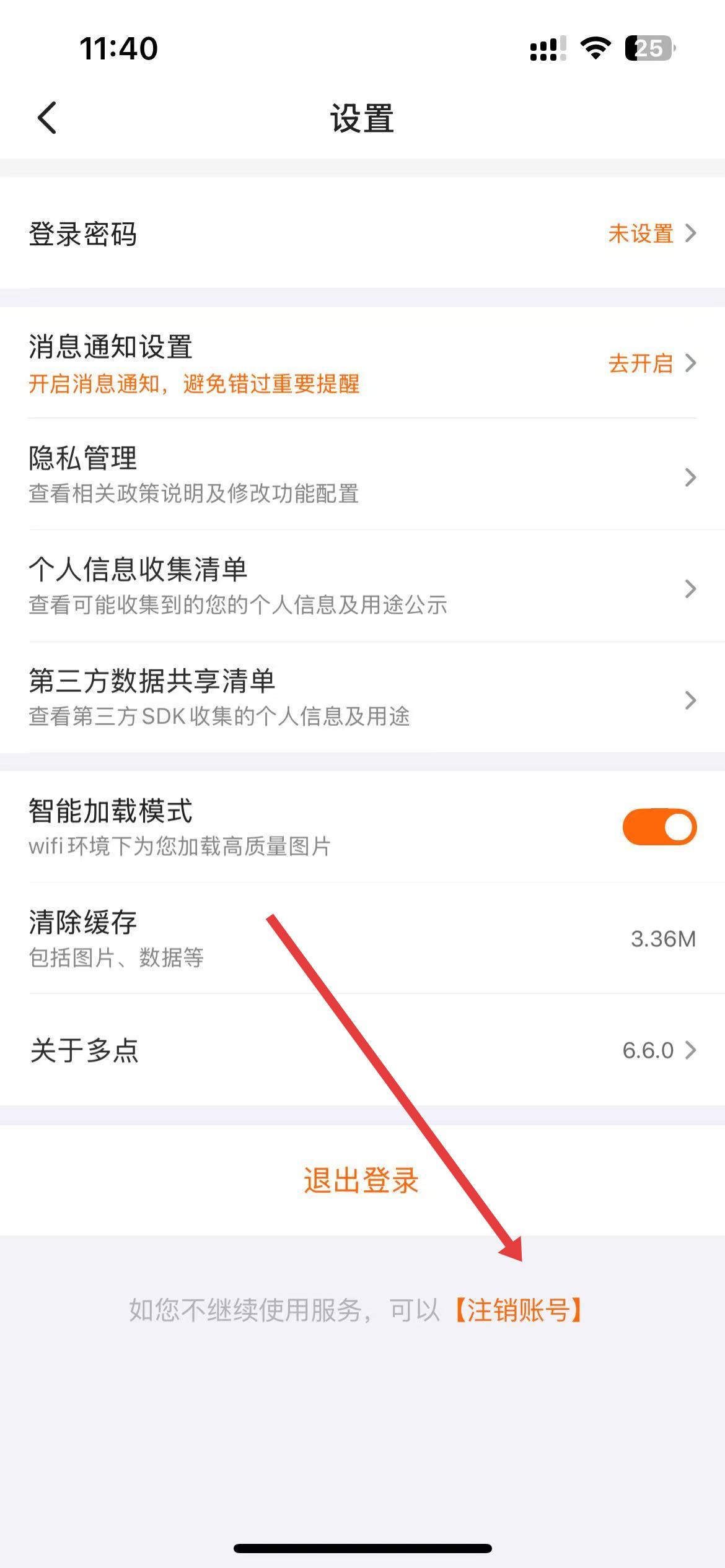The image size is (725, 1568).
Task: Open 隐私管理 row
Action: click(x=362, y=474)
